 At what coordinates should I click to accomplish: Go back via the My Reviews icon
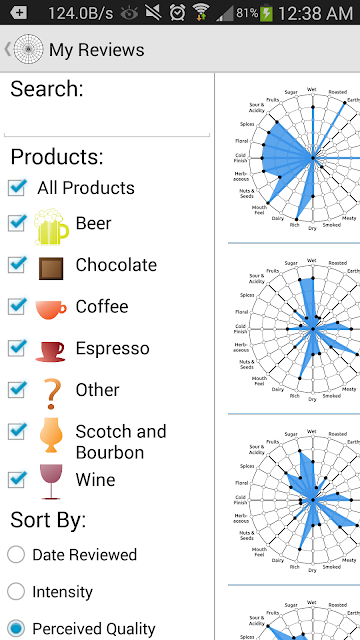click(24, 49)
